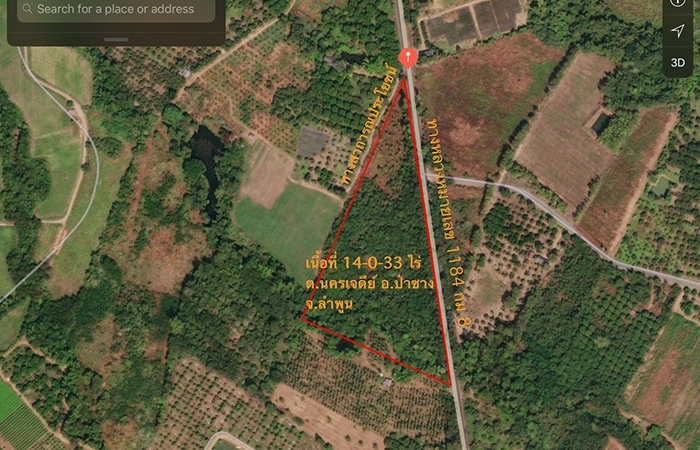Select the red dropped pin on the map
Viewport: 700px width, 450px height.
[407, 58]
